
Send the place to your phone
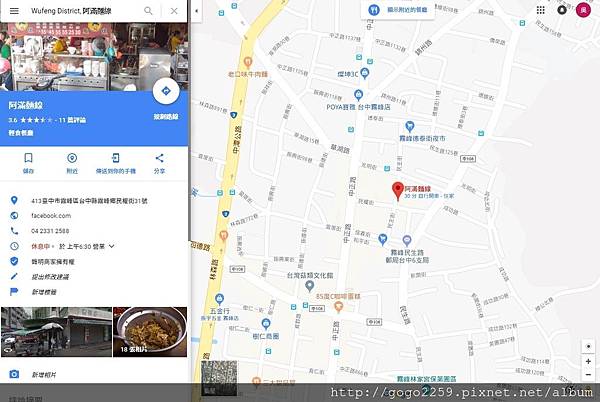tap(115, 161)
